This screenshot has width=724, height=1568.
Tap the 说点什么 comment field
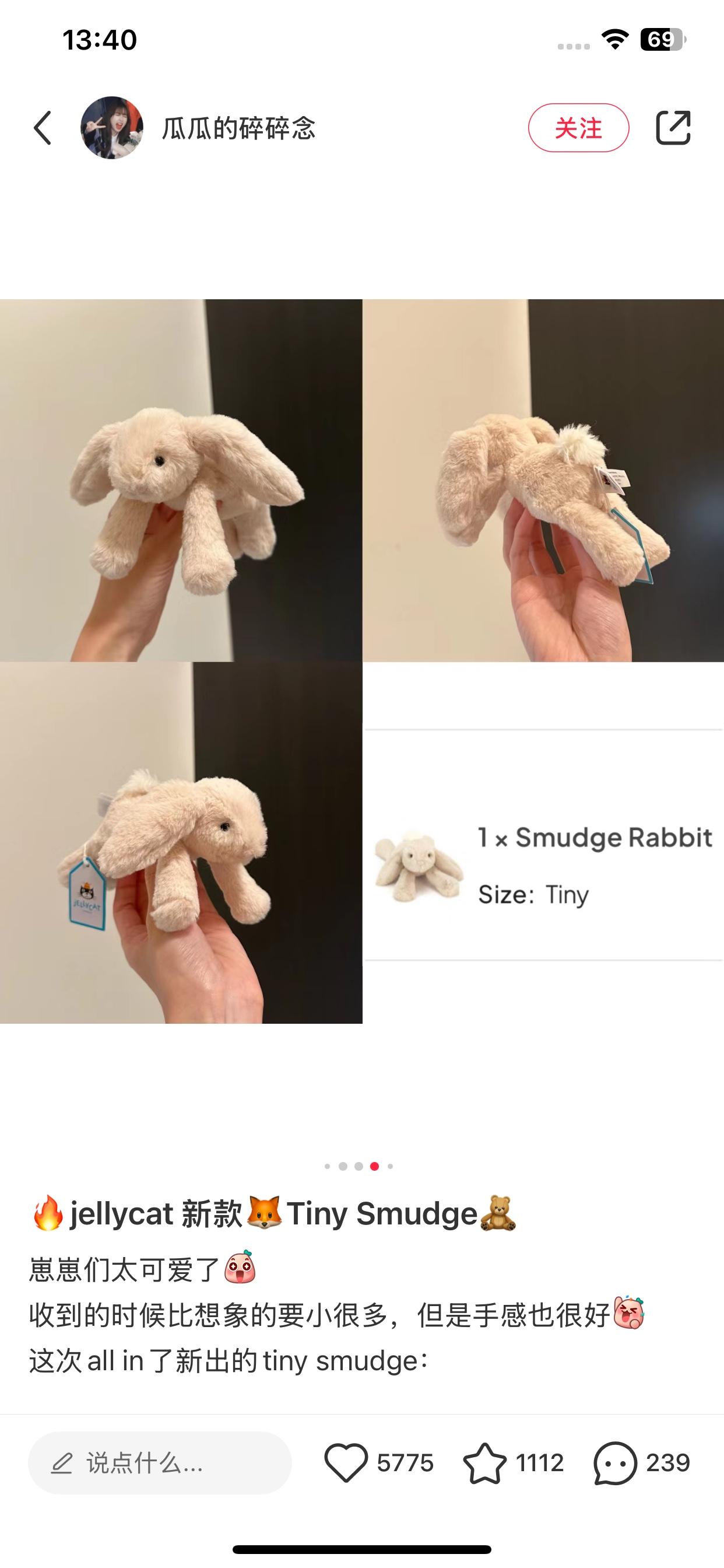tap(159, 1462)
